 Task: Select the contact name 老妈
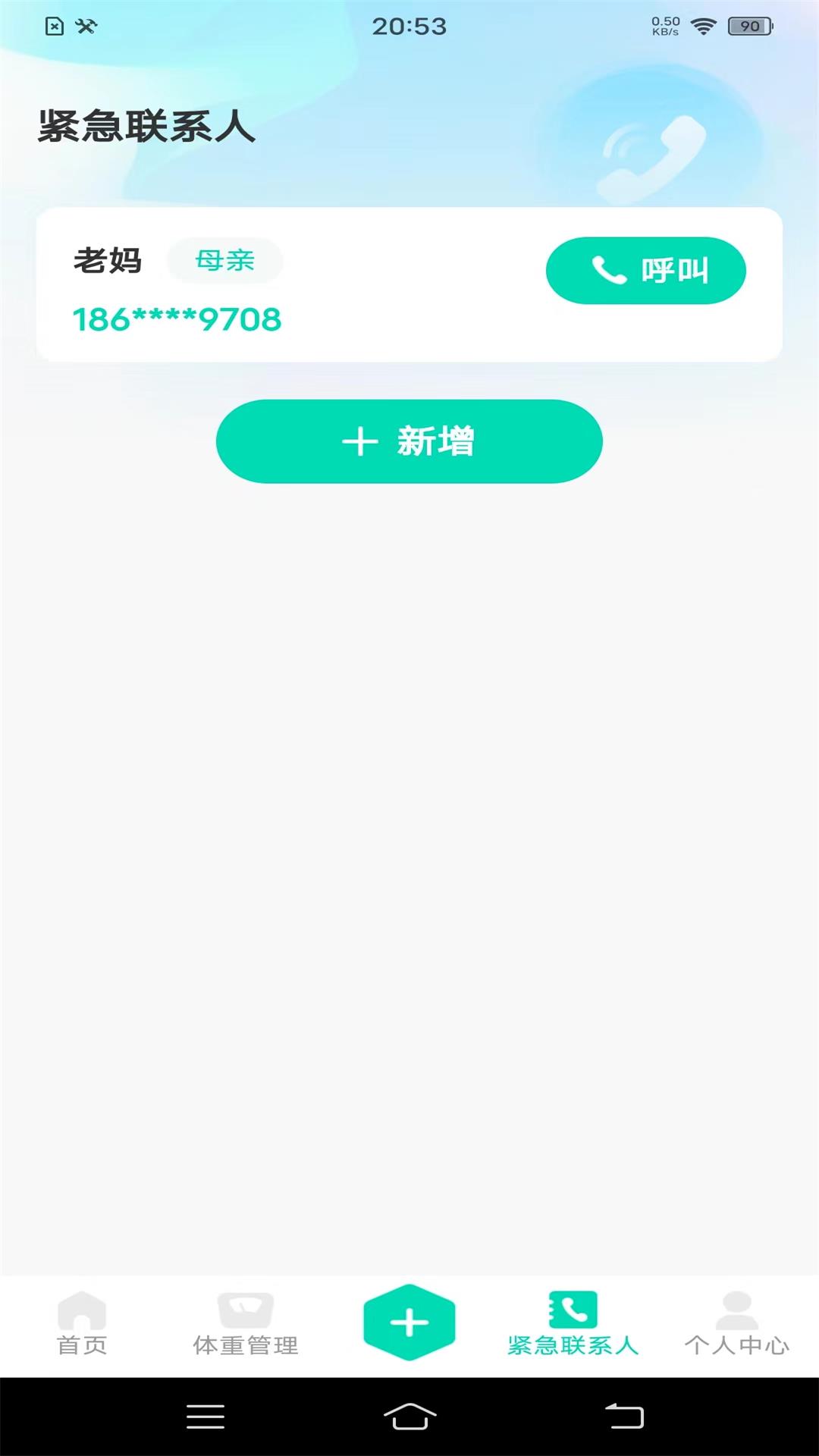[x=108, y=260]
